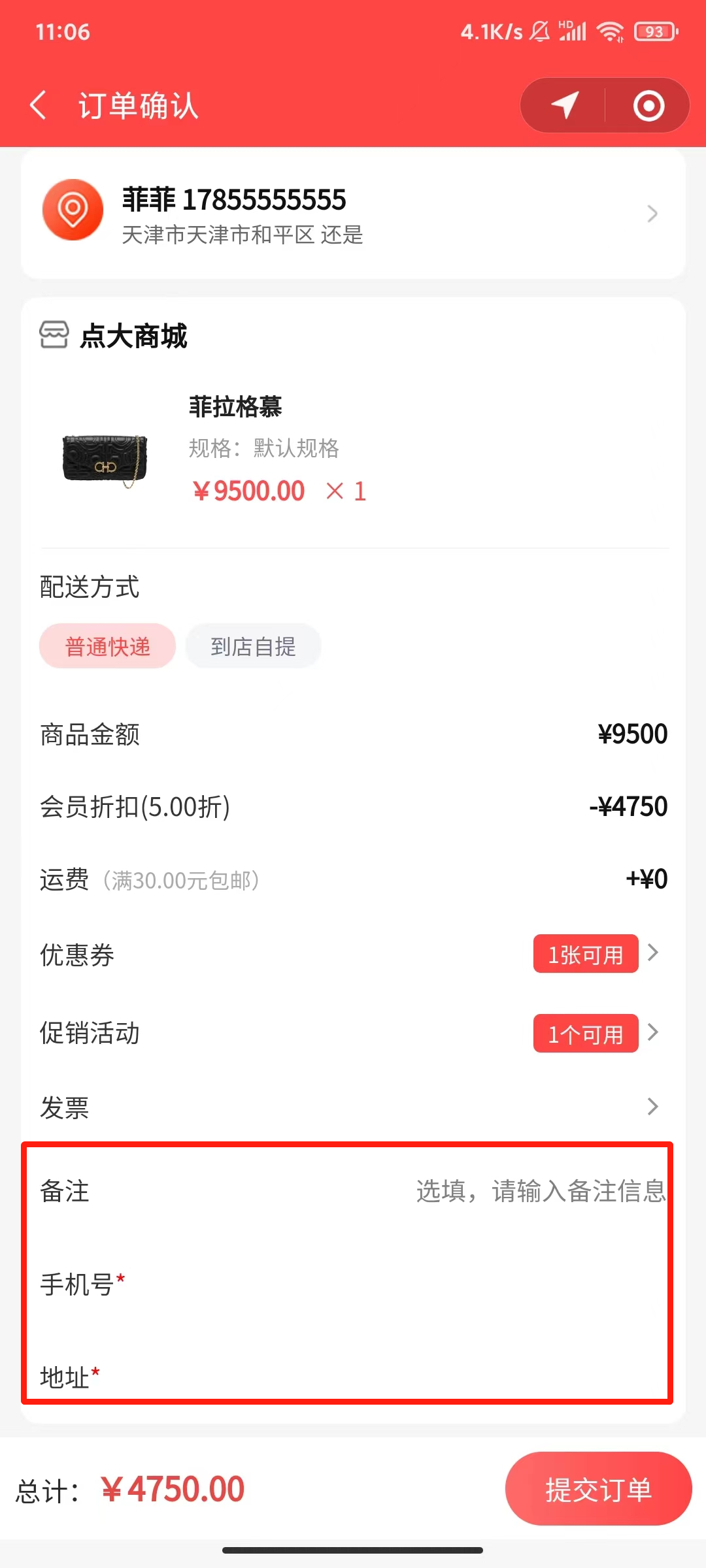Go back from 订单确认 page
706x1568 pixels.
click(x=39, y=105)
